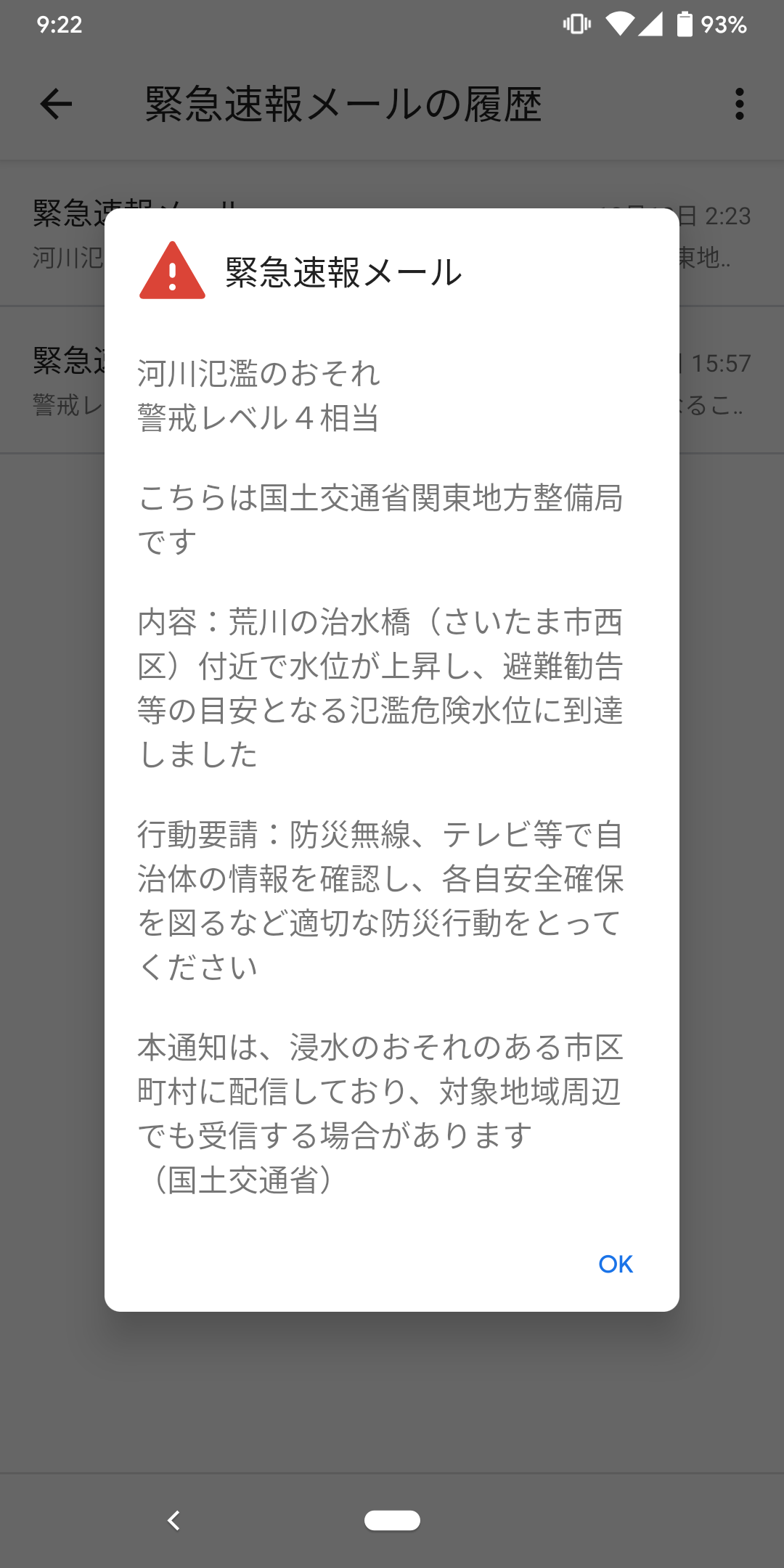Tap the home pill in the navigation bar
Screen dimensions: 784x1568
[392, 1520]
